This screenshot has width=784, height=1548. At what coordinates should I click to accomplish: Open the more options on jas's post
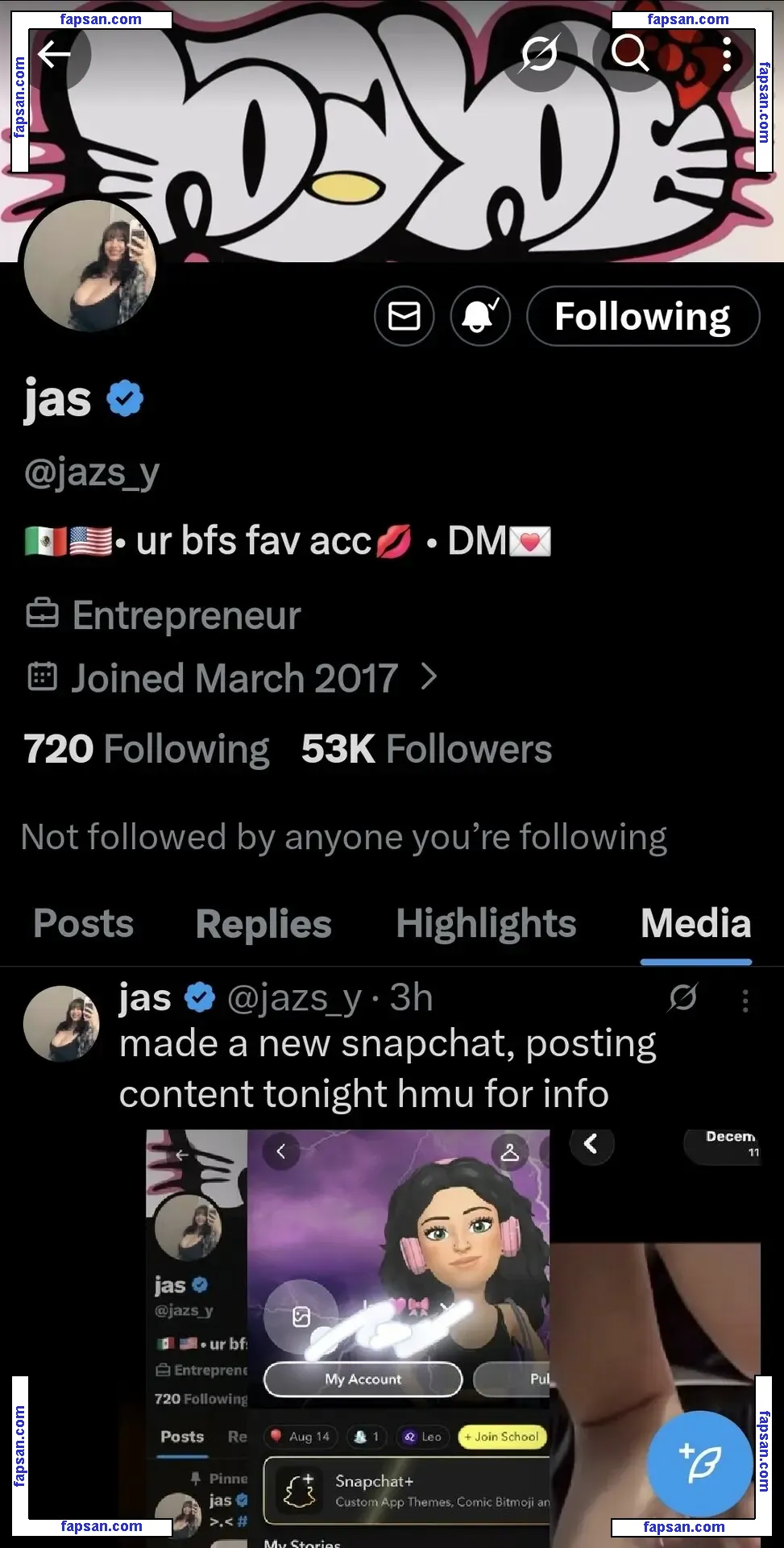click(745, 1000)
